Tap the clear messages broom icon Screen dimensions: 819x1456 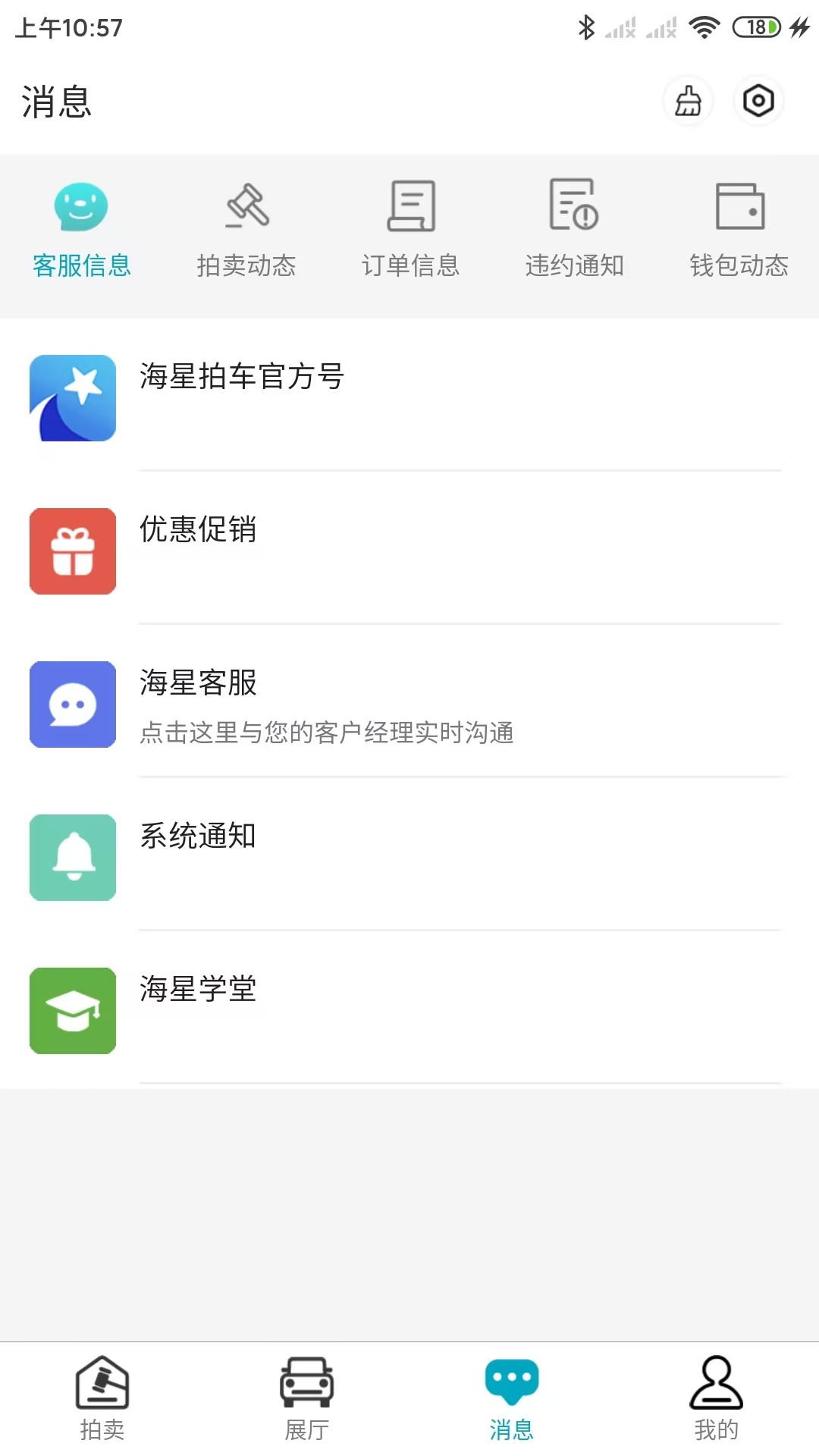click(687, 101)
